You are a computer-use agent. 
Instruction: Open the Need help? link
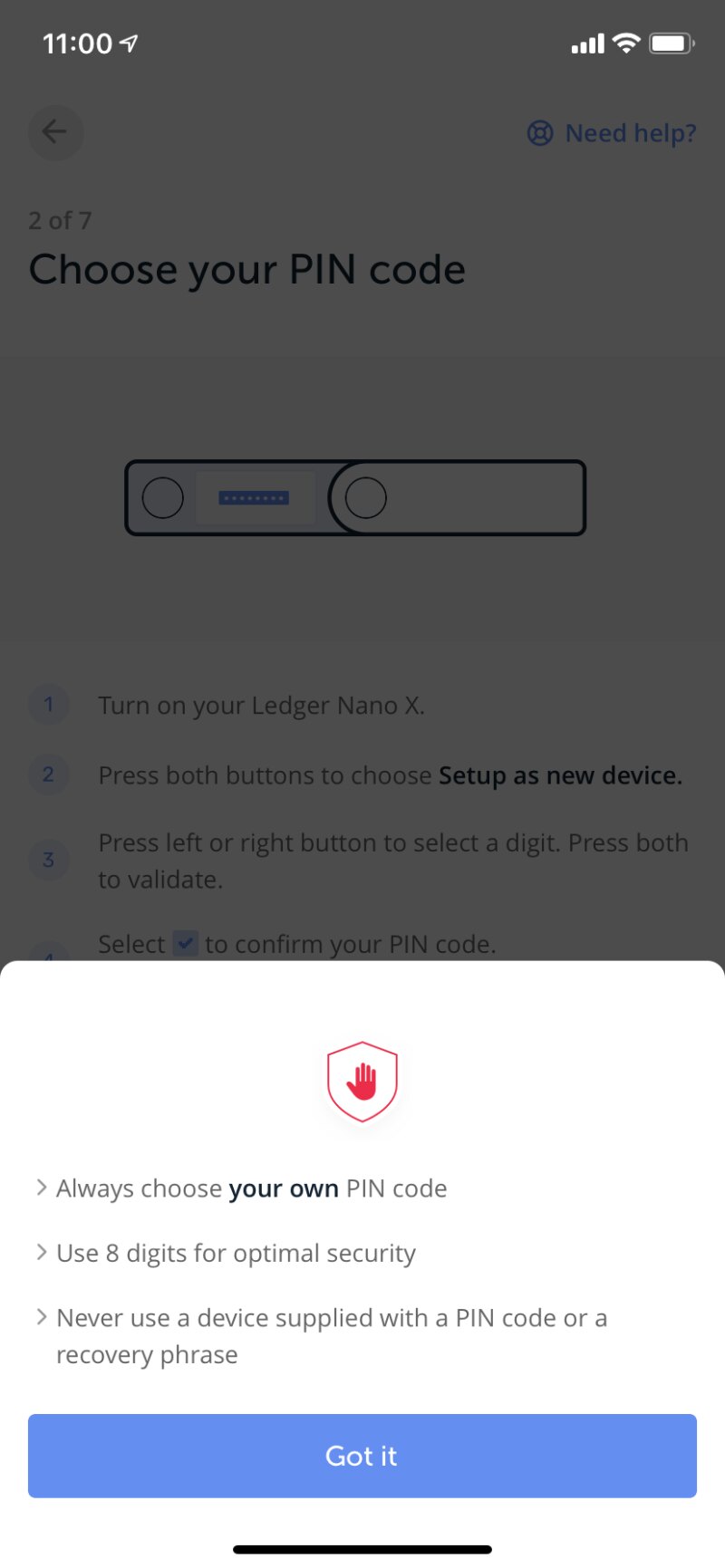coord(612,133)
